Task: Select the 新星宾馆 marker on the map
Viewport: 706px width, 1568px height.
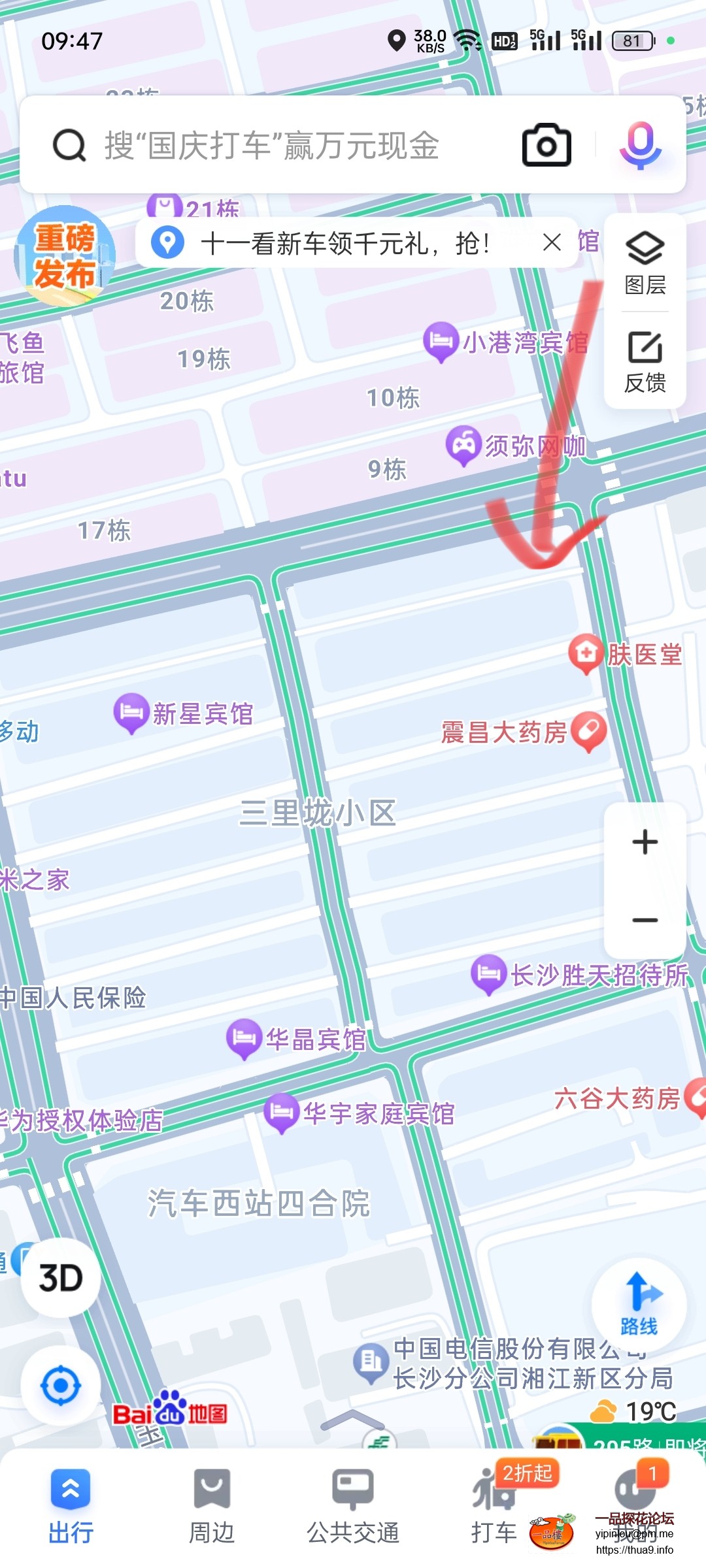Action: point(131,712)
